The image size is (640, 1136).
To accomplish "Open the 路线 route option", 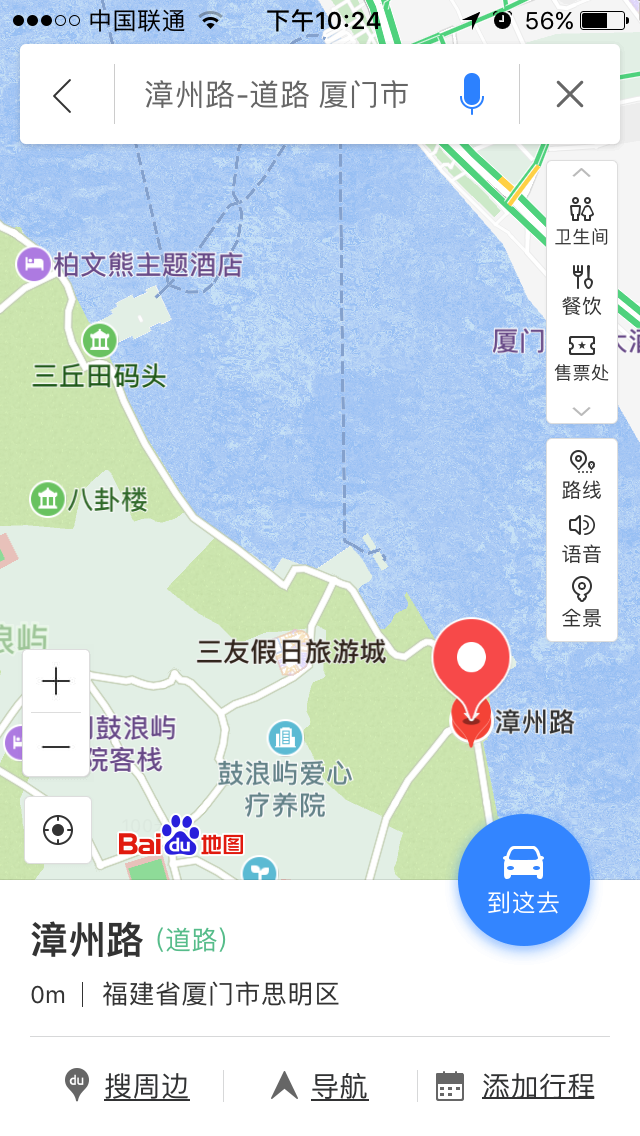I will [x=582, y=474].
